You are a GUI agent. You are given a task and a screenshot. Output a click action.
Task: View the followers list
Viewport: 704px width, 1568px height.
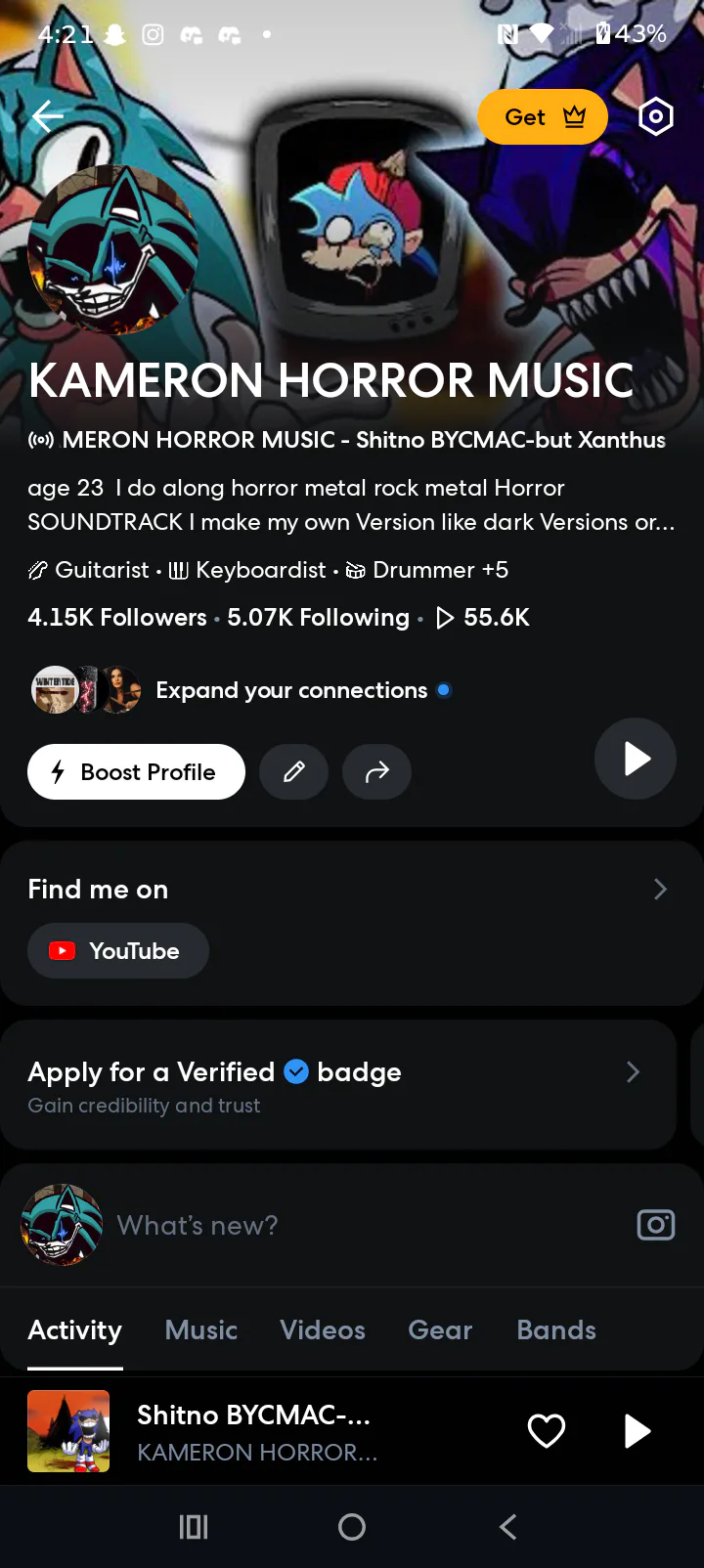pyautogui.click(x=117, y=618)
